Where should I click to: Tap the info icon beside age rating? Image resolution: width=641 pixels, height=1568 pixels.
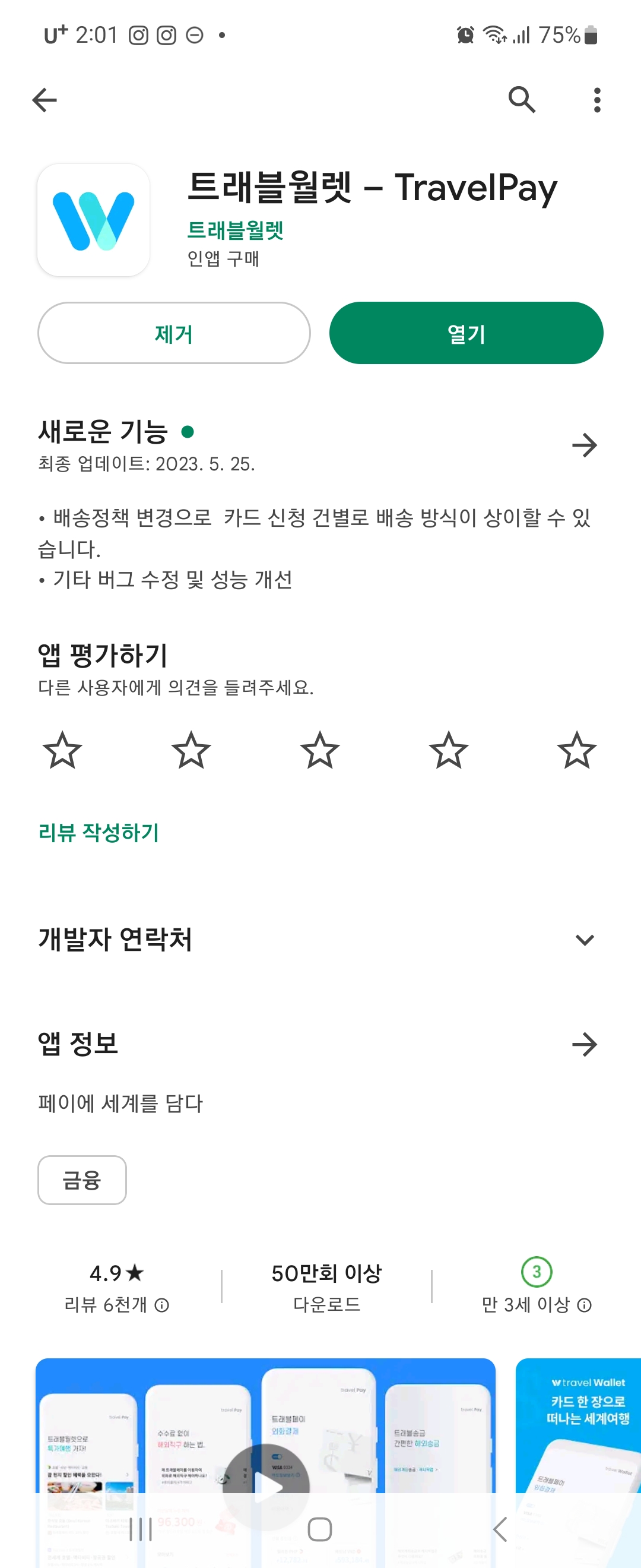pos(585,1304)
